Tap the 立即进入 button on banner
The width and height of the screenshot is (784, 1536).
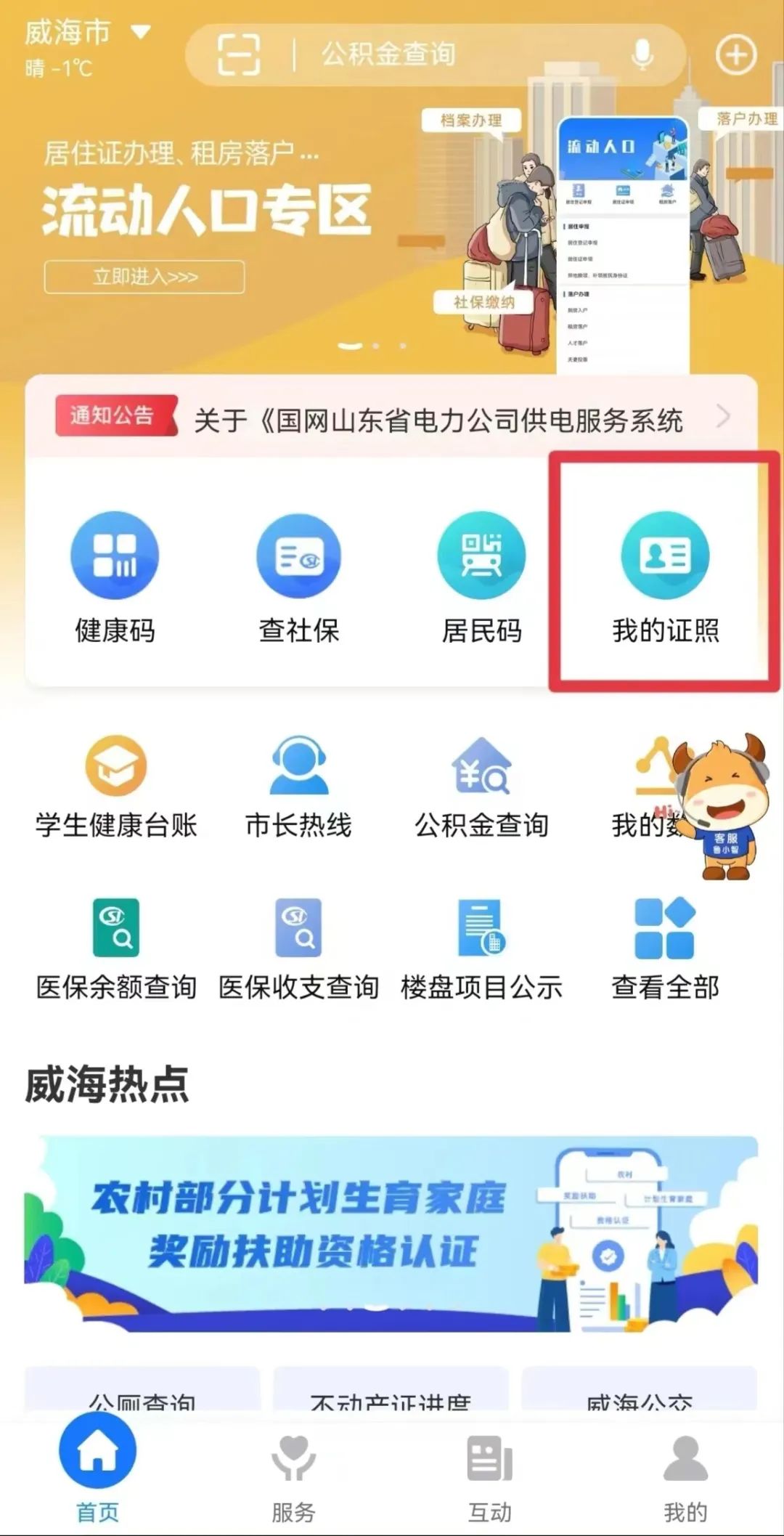point(144,277)
